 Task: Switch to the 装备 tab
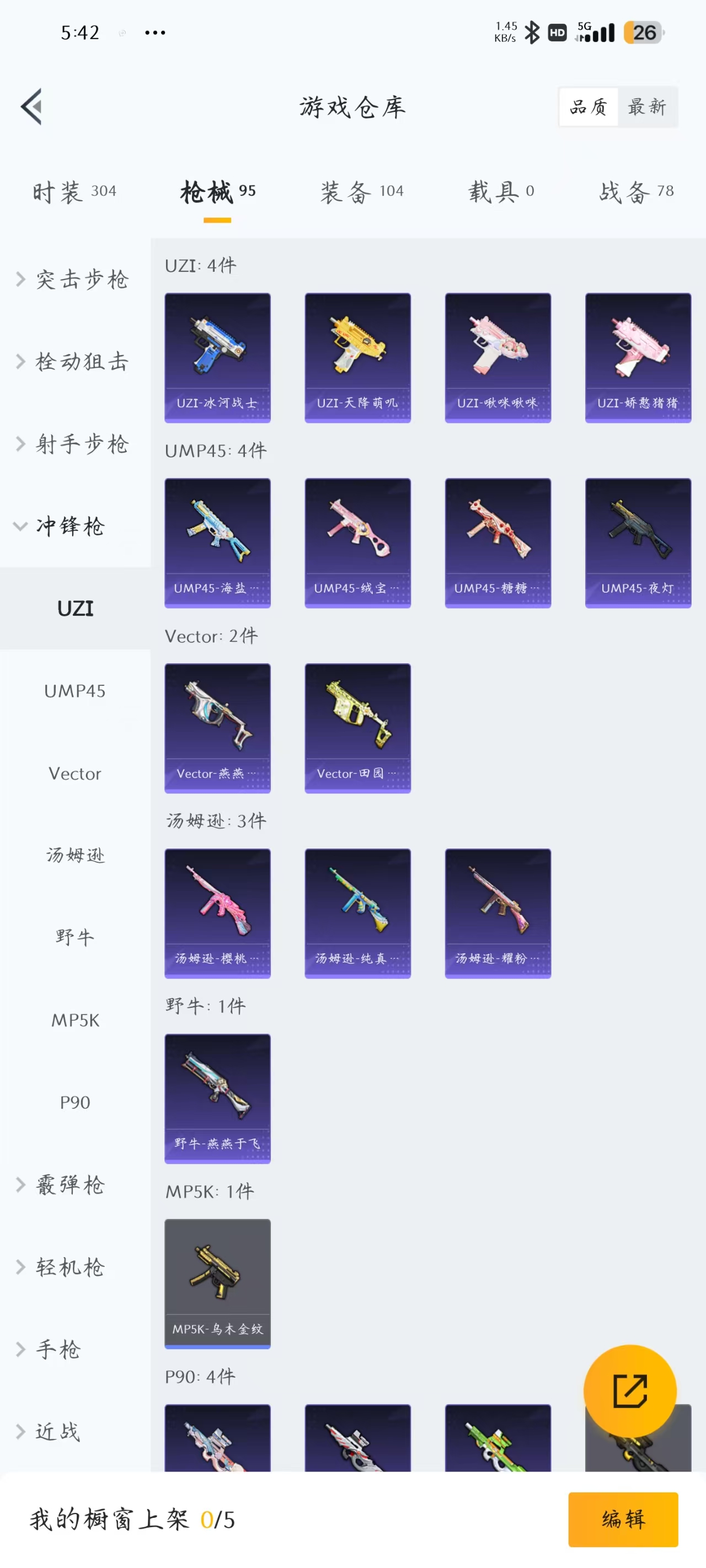pyautogui.click(x=362, y=192)
